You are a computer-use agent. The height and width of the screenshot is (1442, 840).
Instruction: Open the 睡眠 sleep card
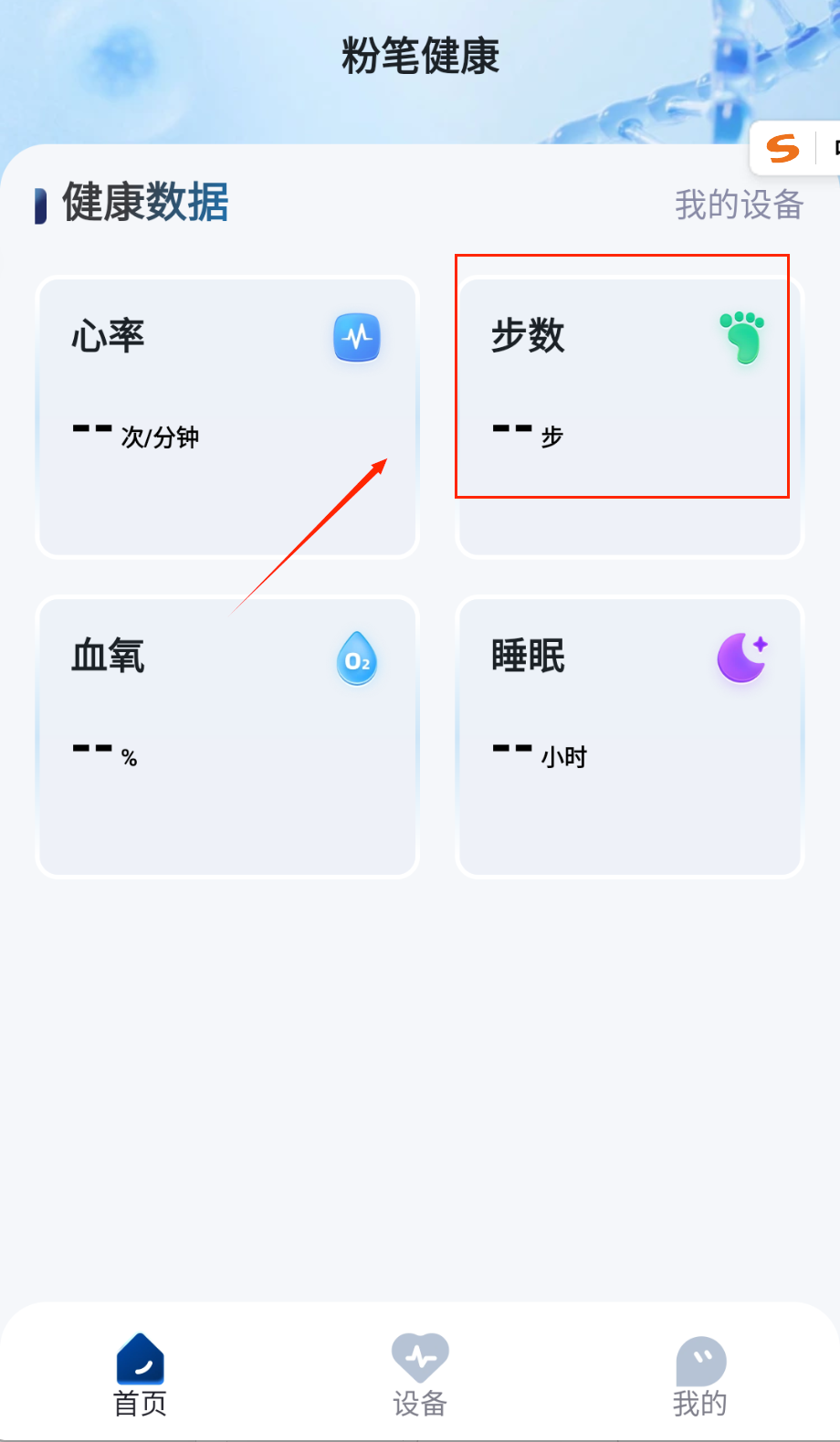[629, 736]
